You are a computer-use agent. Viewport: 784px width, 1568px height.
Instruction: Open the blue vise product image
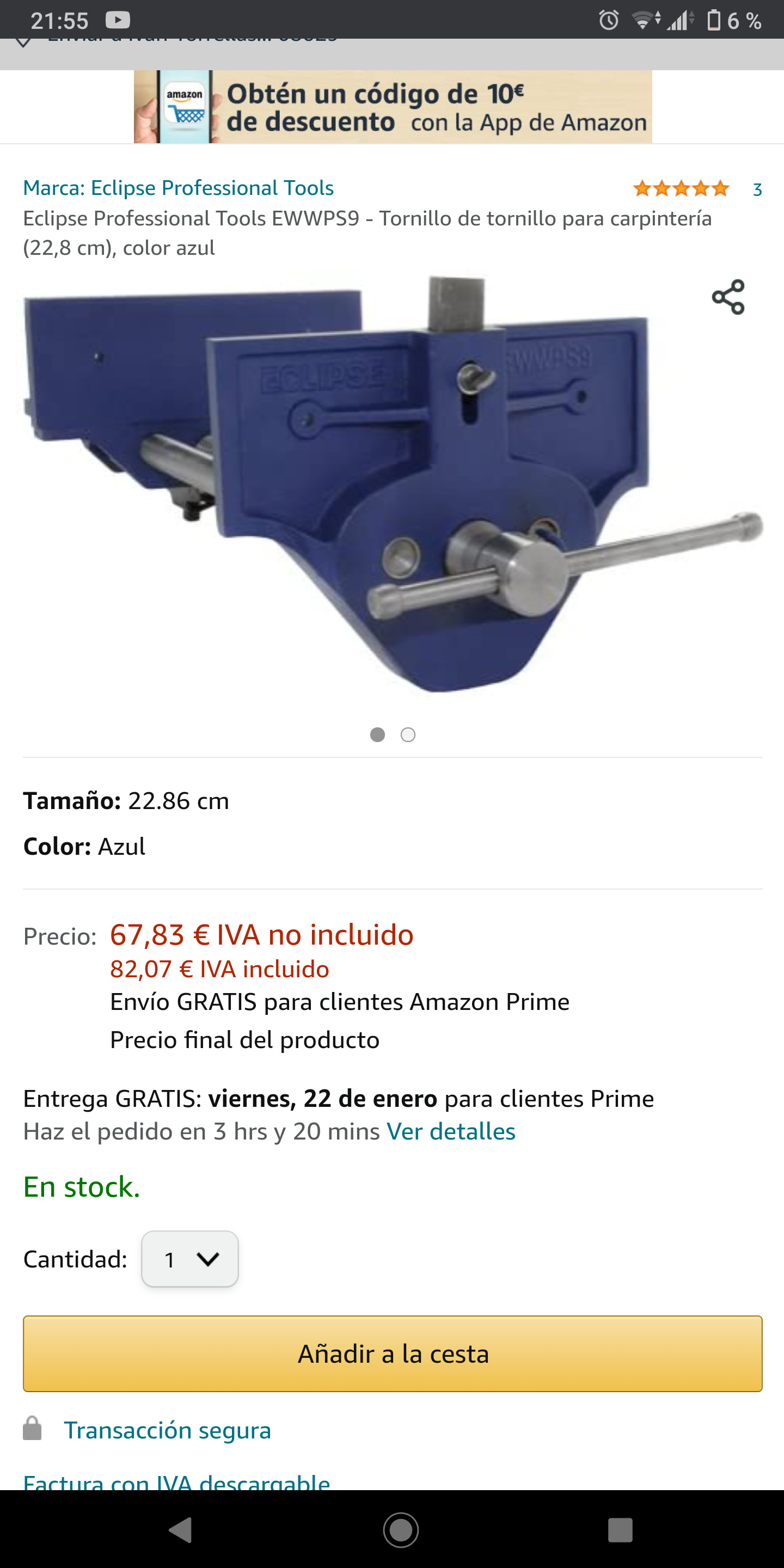click(393, 485)
